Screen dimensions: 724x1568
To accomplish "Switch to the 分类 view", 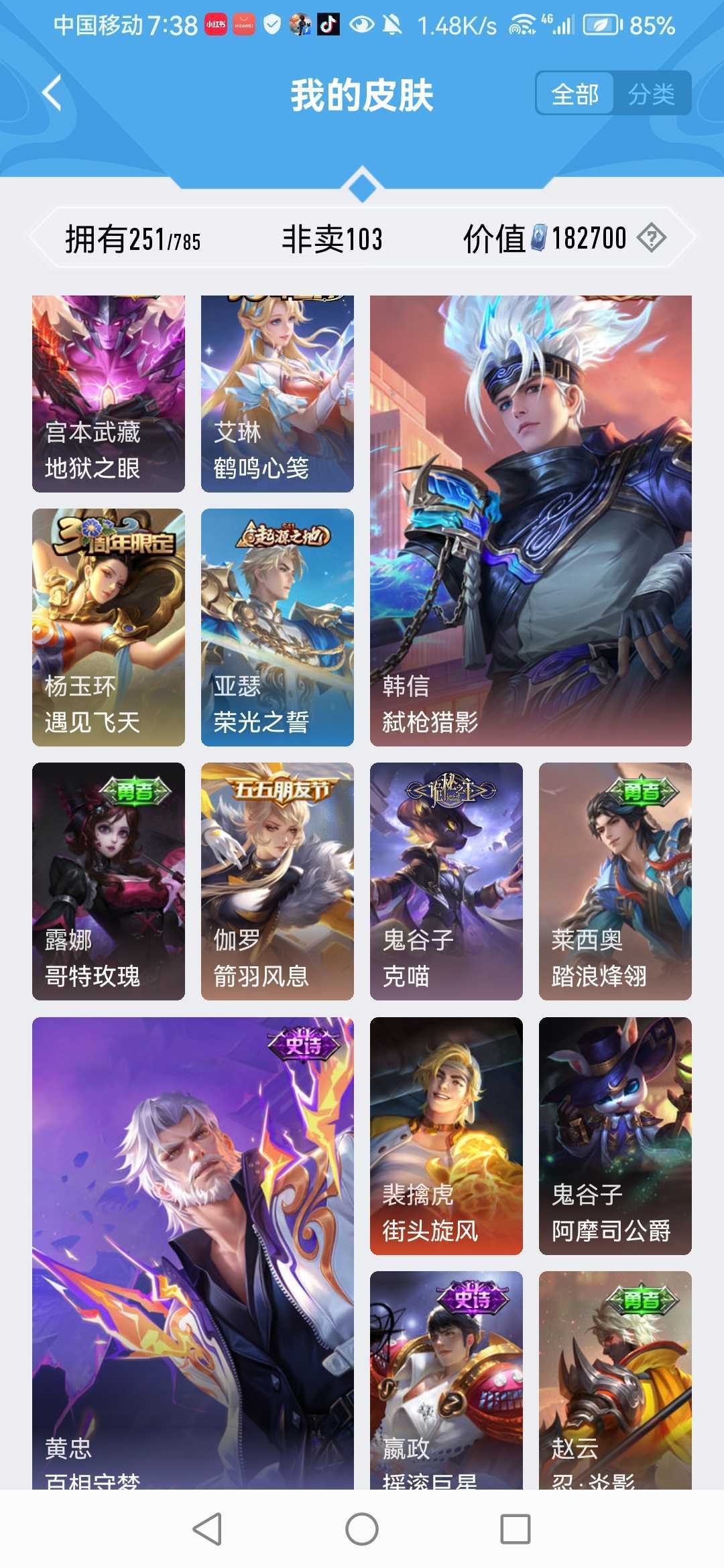I will [651, 94].
